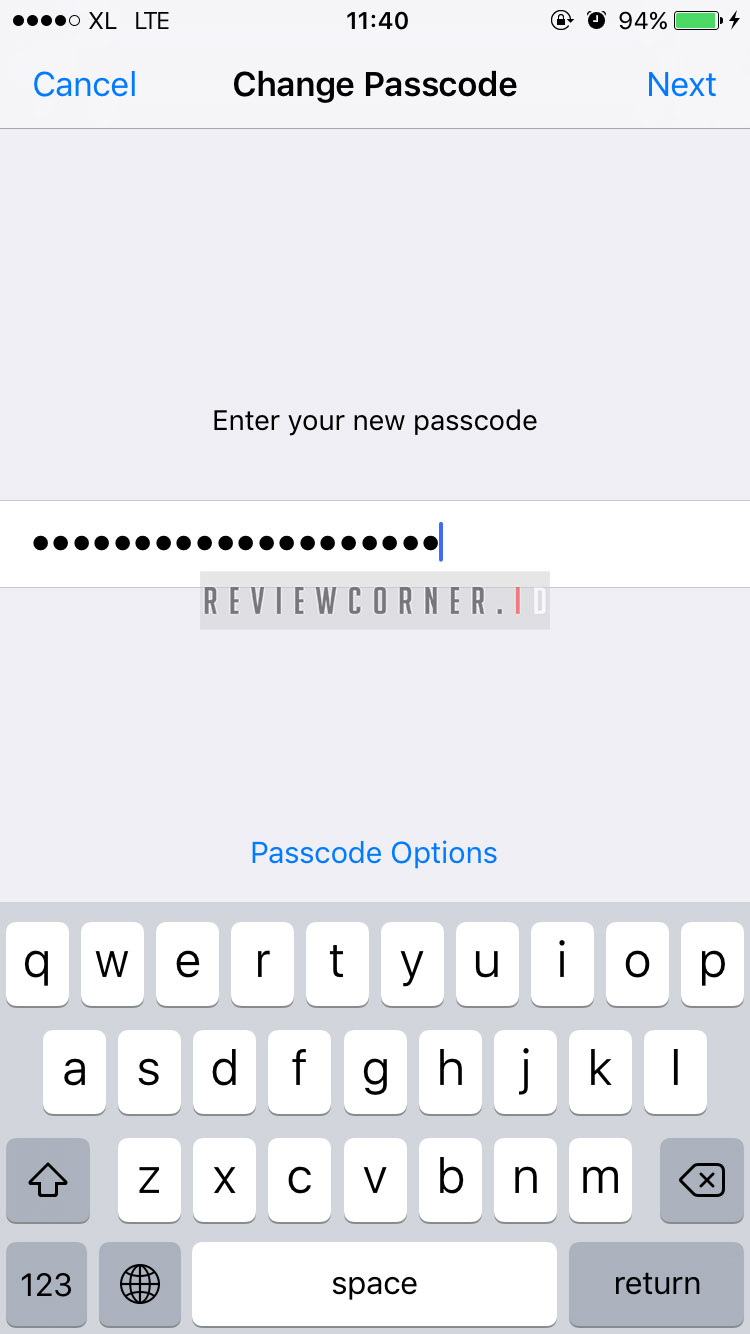The width and height of the screenshot is (750, 1334).
Task: Tap Next to continue
Action: coord(681,85)
